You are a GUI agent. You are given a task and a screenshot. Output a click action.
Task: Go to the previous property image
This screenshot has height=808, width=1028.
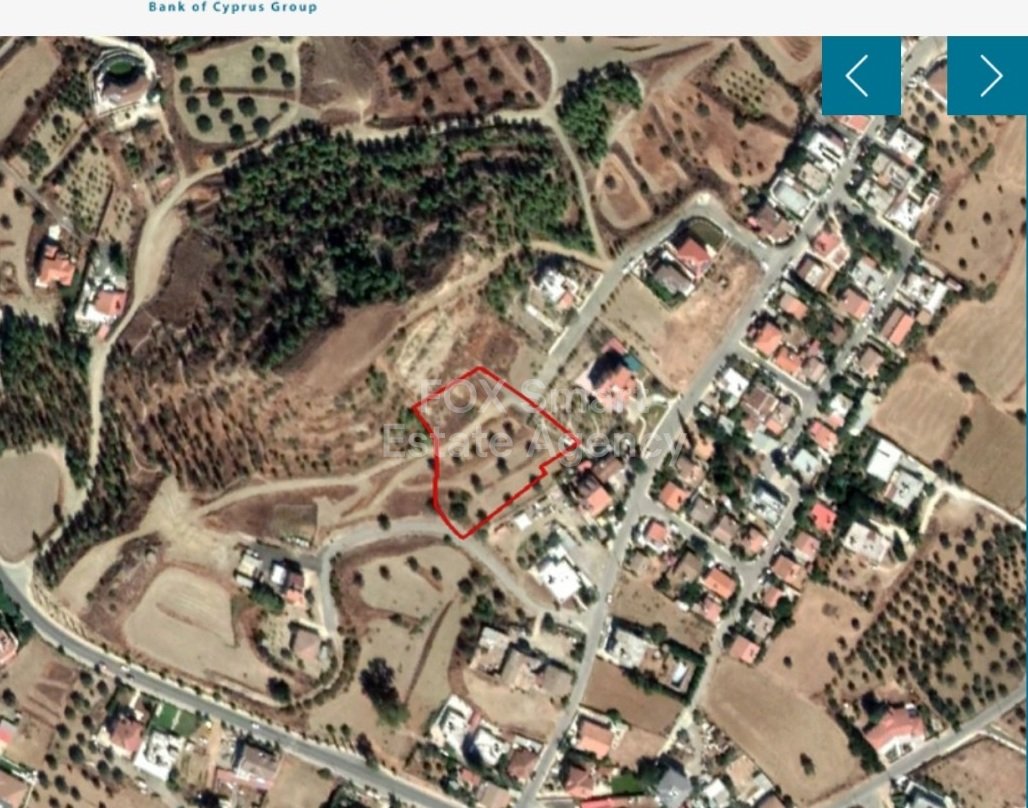pos(860,76)
